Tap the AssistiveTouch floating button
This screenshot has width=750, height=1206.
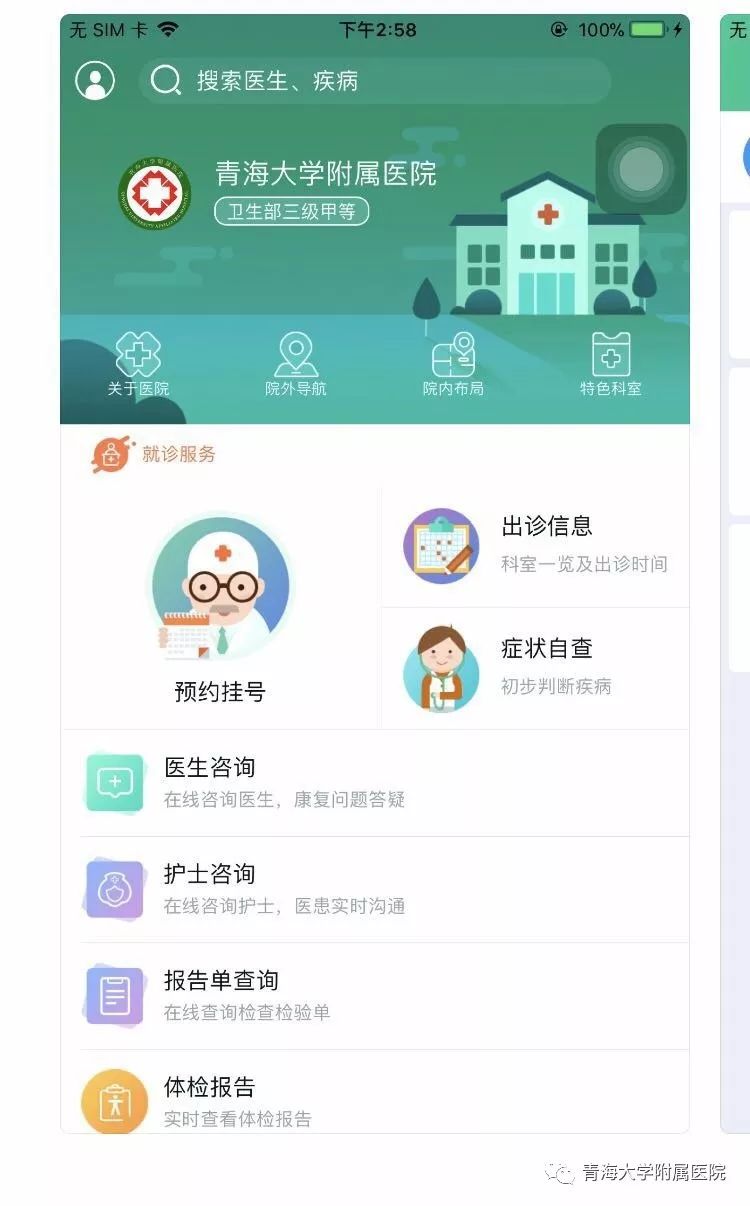point(641,169)
